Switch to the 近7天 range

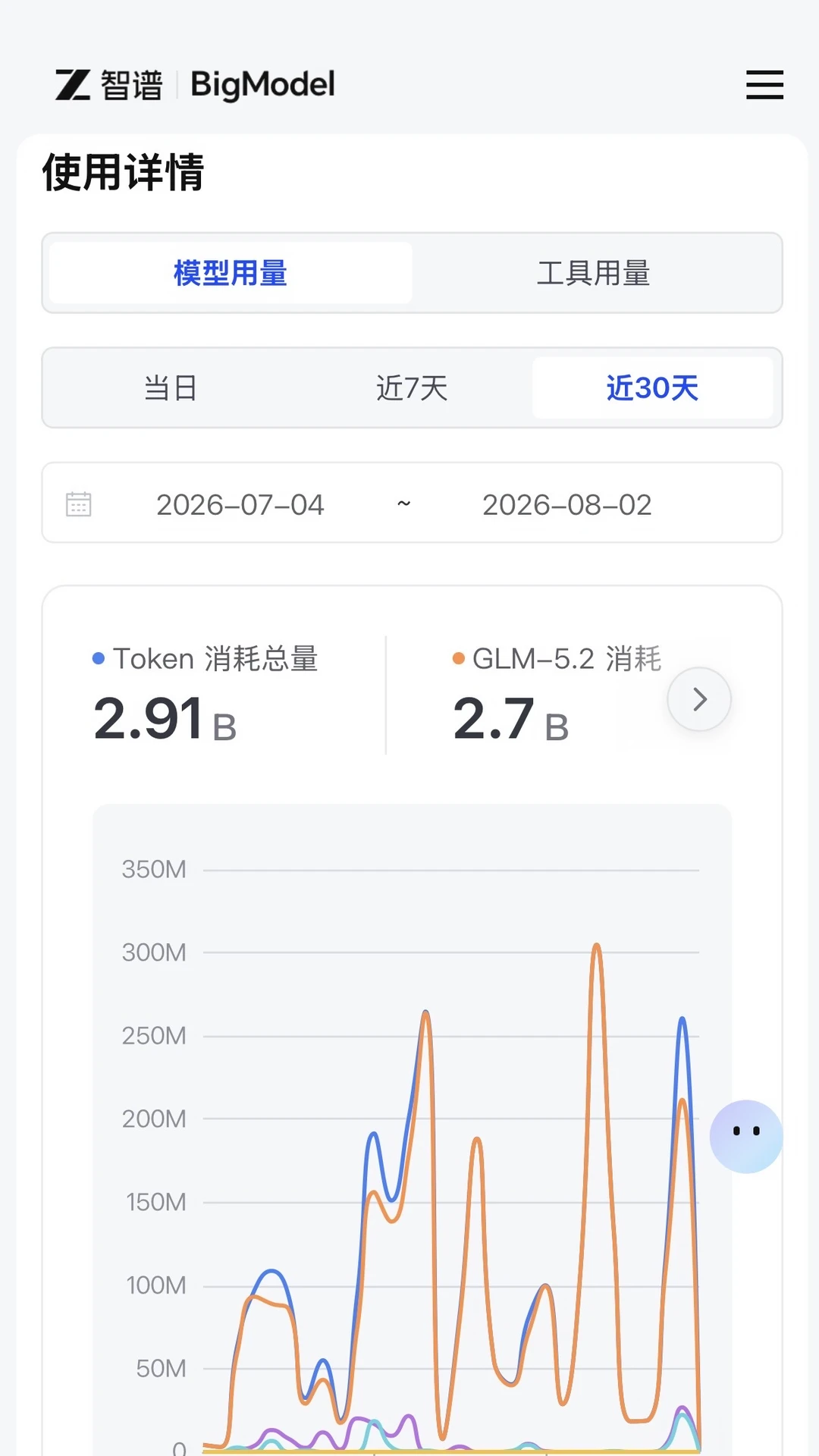tap(412, 388)
